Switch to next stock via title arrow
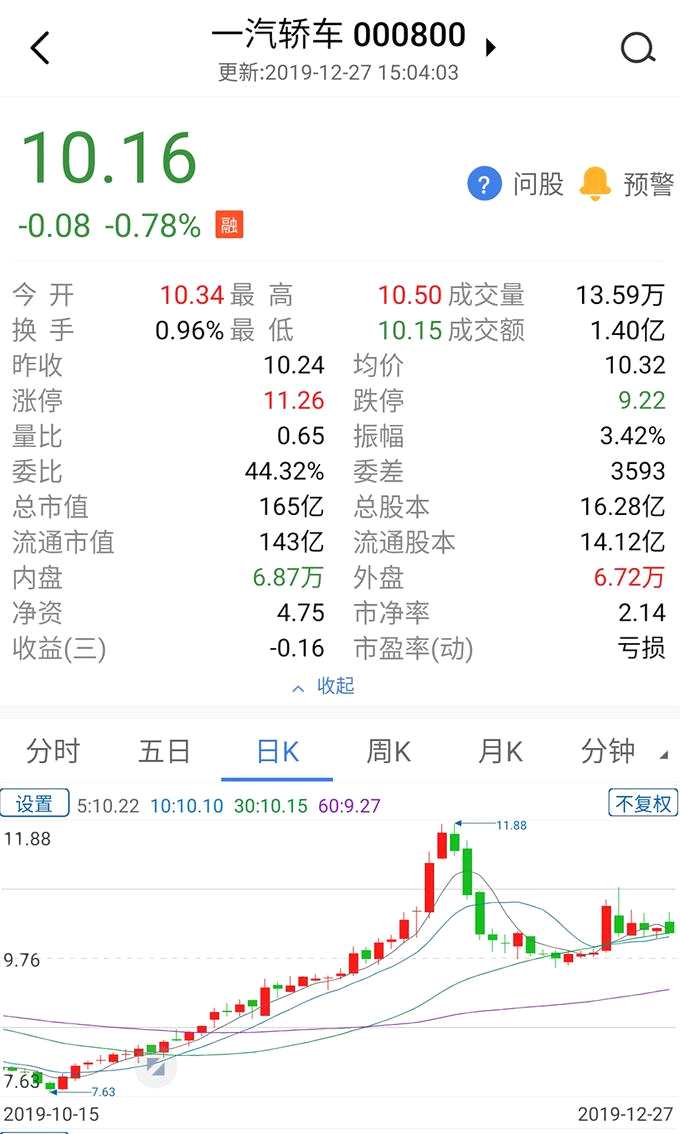 (x=490, y=47)
